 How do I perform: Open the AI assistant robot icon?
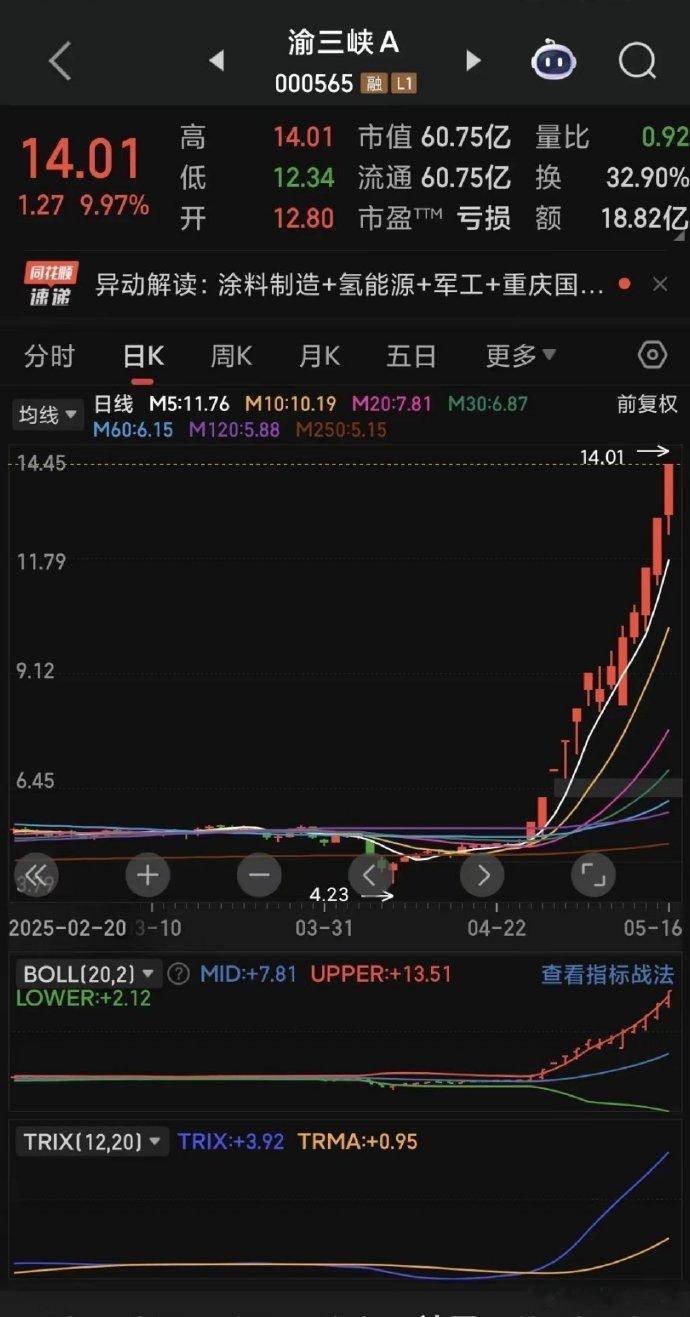(x=554, y=61)
